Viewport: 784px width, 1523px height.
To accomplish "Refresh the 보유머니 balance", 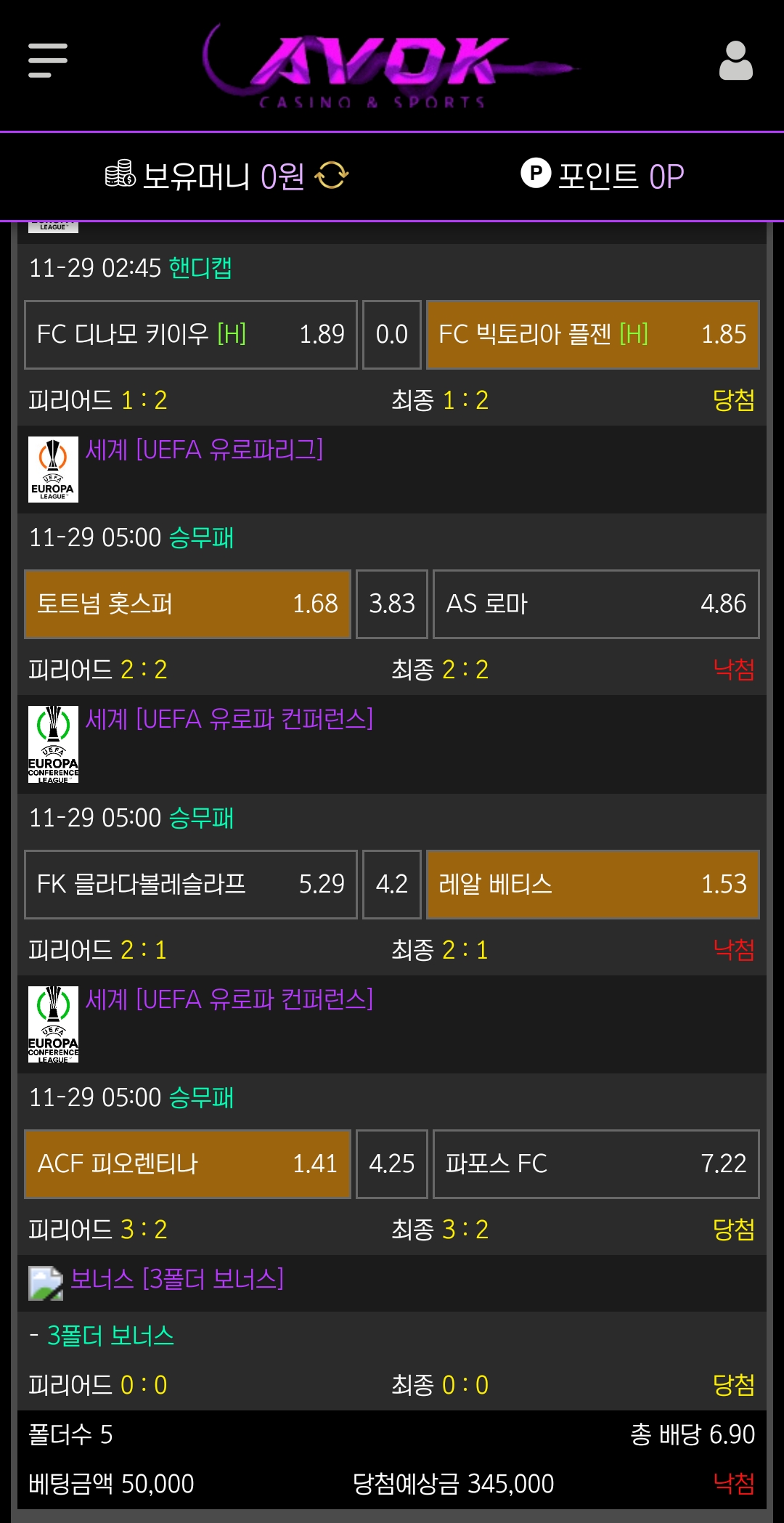I will coord(332,175).
